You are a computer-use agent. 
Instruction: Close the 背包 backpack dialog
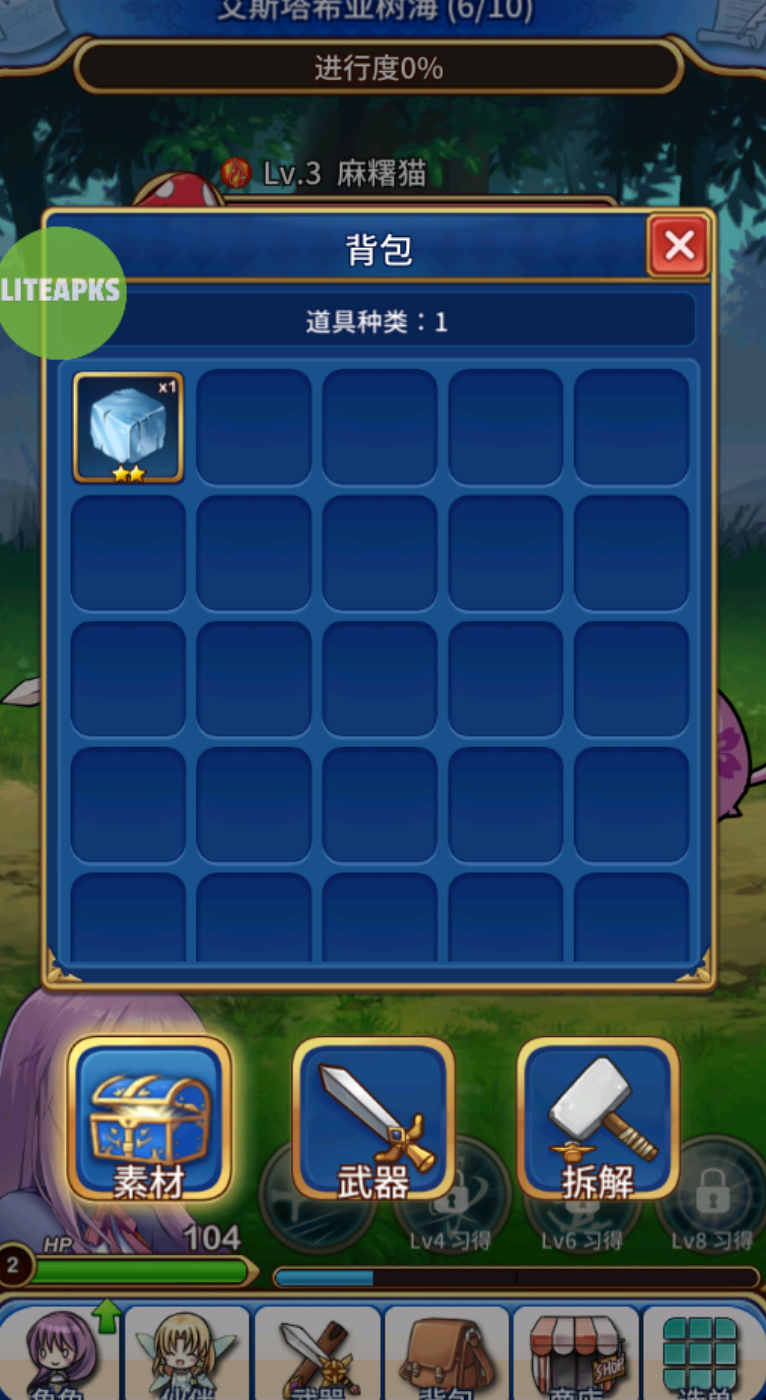pyautogui.click(x=679, y=245)
